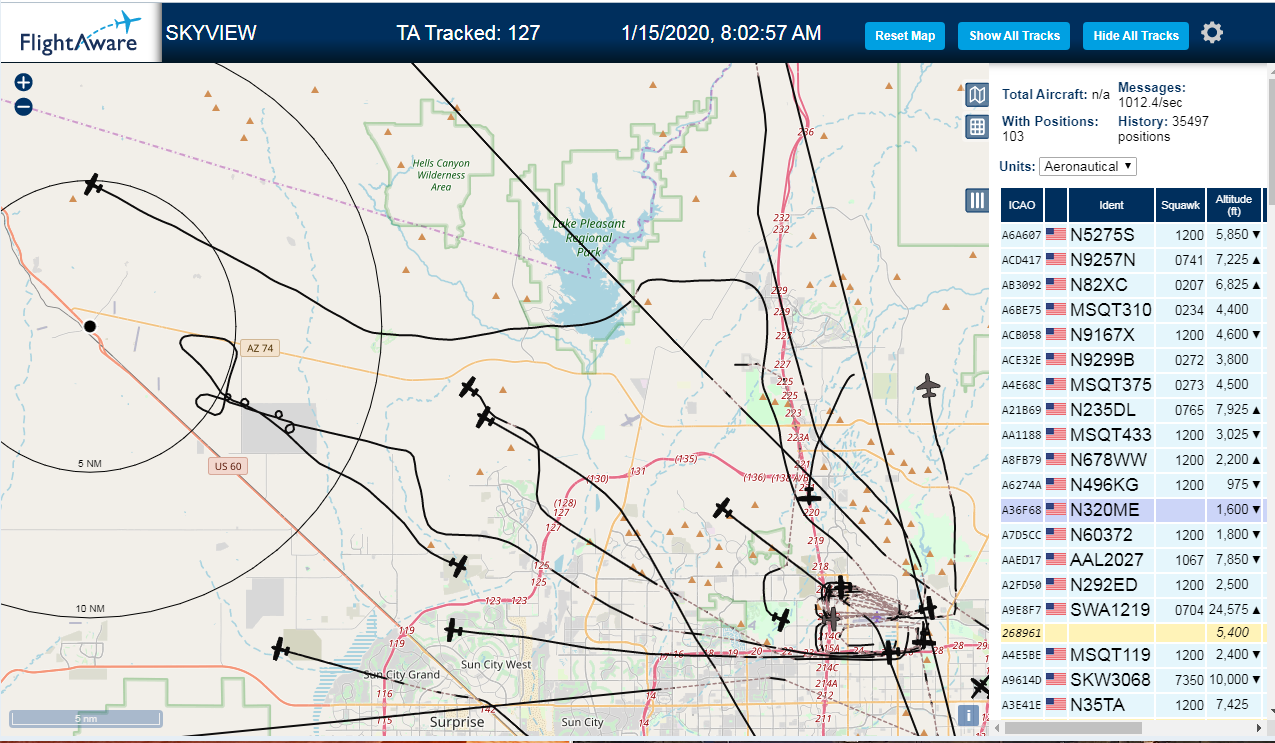Open the Units dropdown
The width and height of the screenshot is (1275, 743).
pyautogui.click(x=1088, y=166)
